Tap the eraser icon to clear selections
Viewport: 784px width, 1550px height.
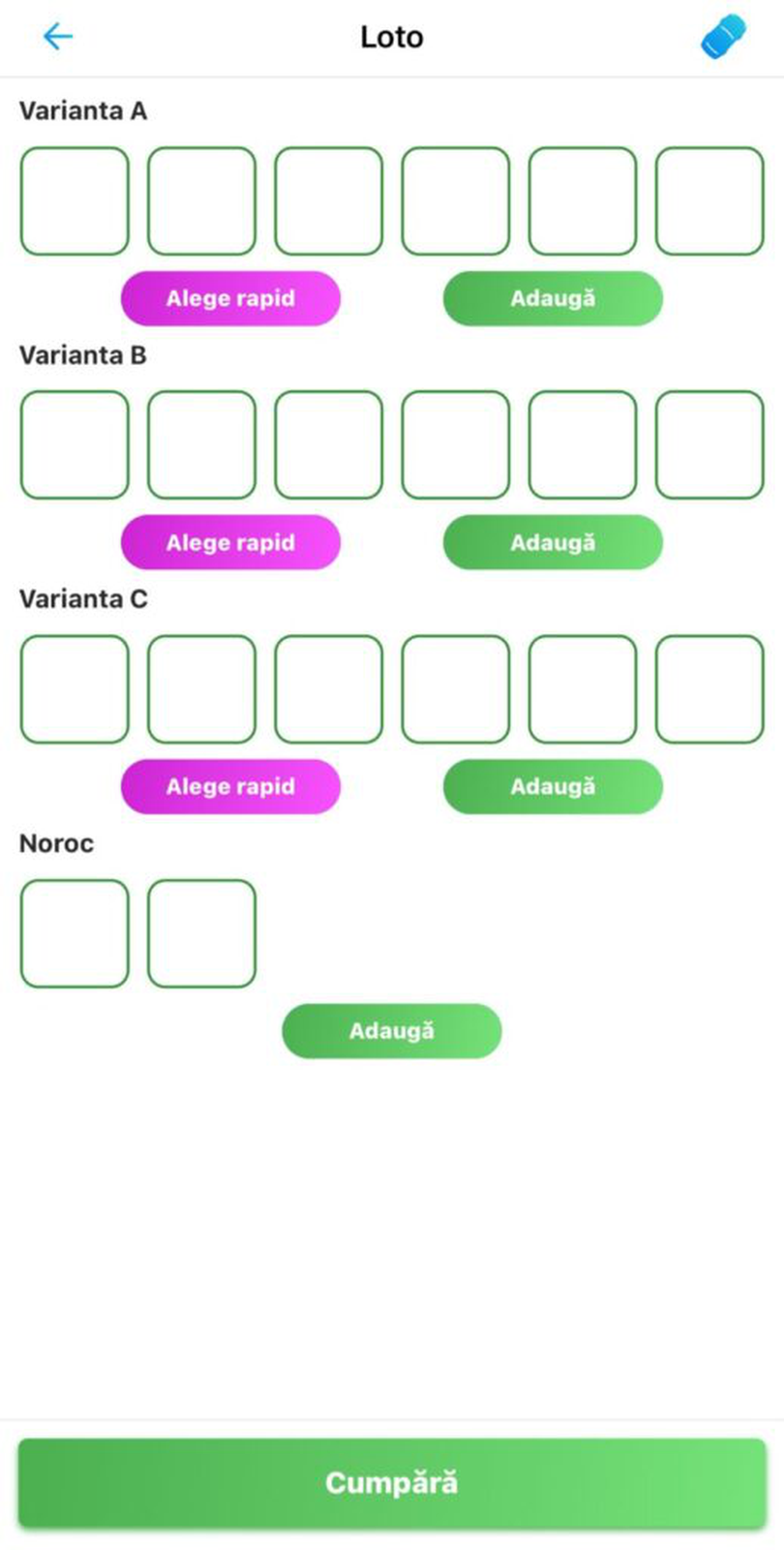tap(724, 37)
